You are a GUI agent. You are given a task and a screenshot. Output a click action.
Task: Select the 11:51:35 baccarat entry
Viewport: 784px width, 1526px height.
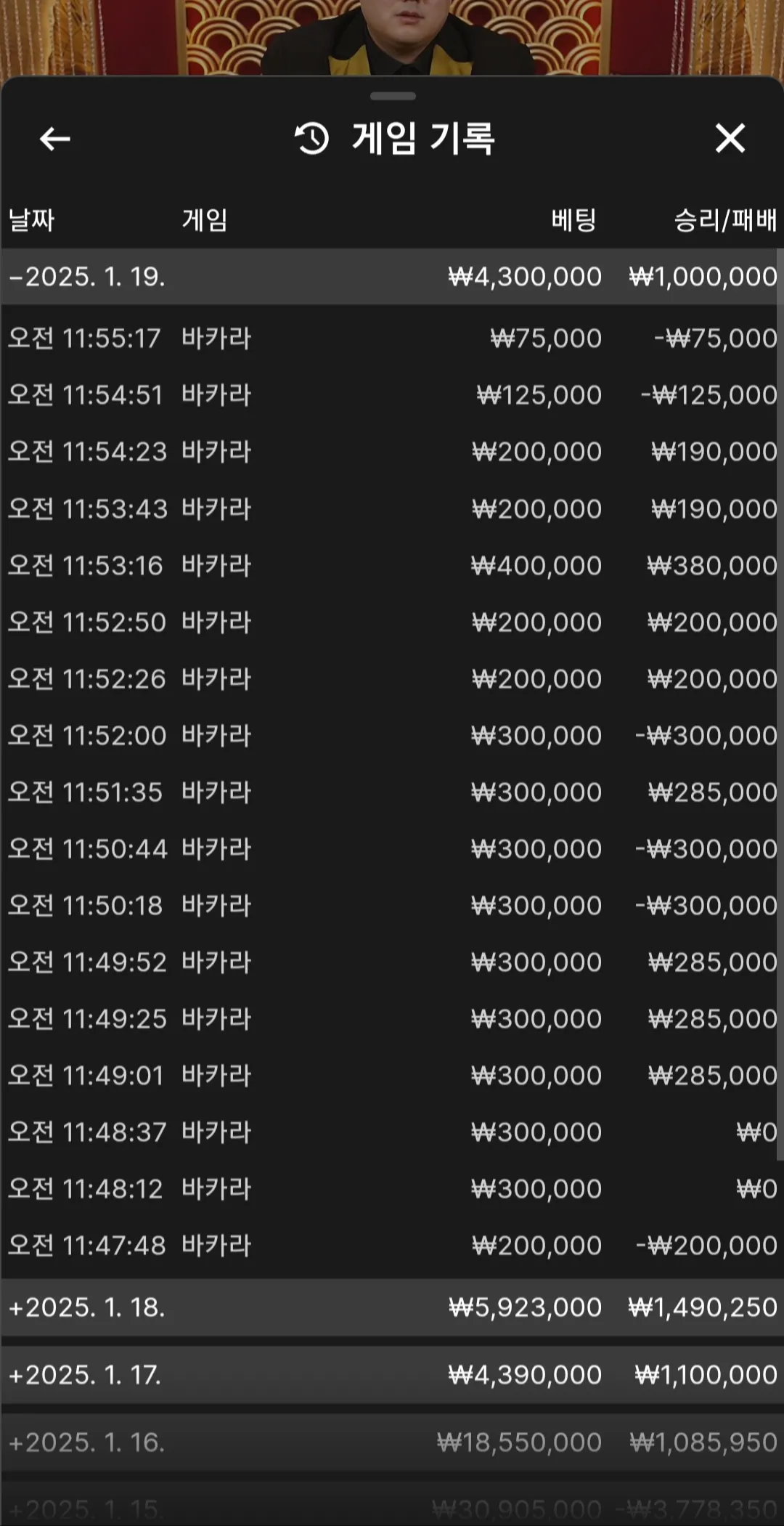tap(392, 792)
